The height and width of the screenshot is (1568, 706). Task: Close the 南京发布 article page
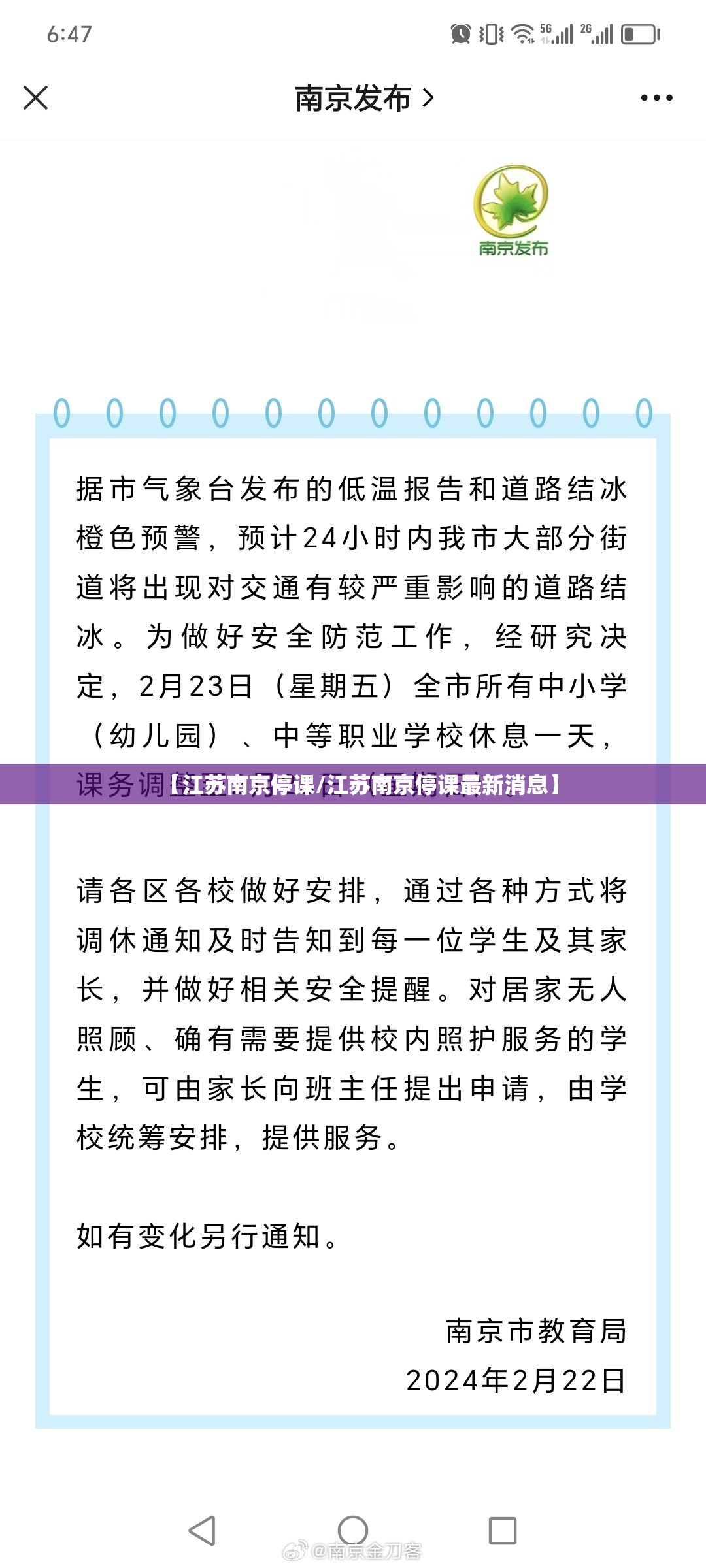(35, 98)
